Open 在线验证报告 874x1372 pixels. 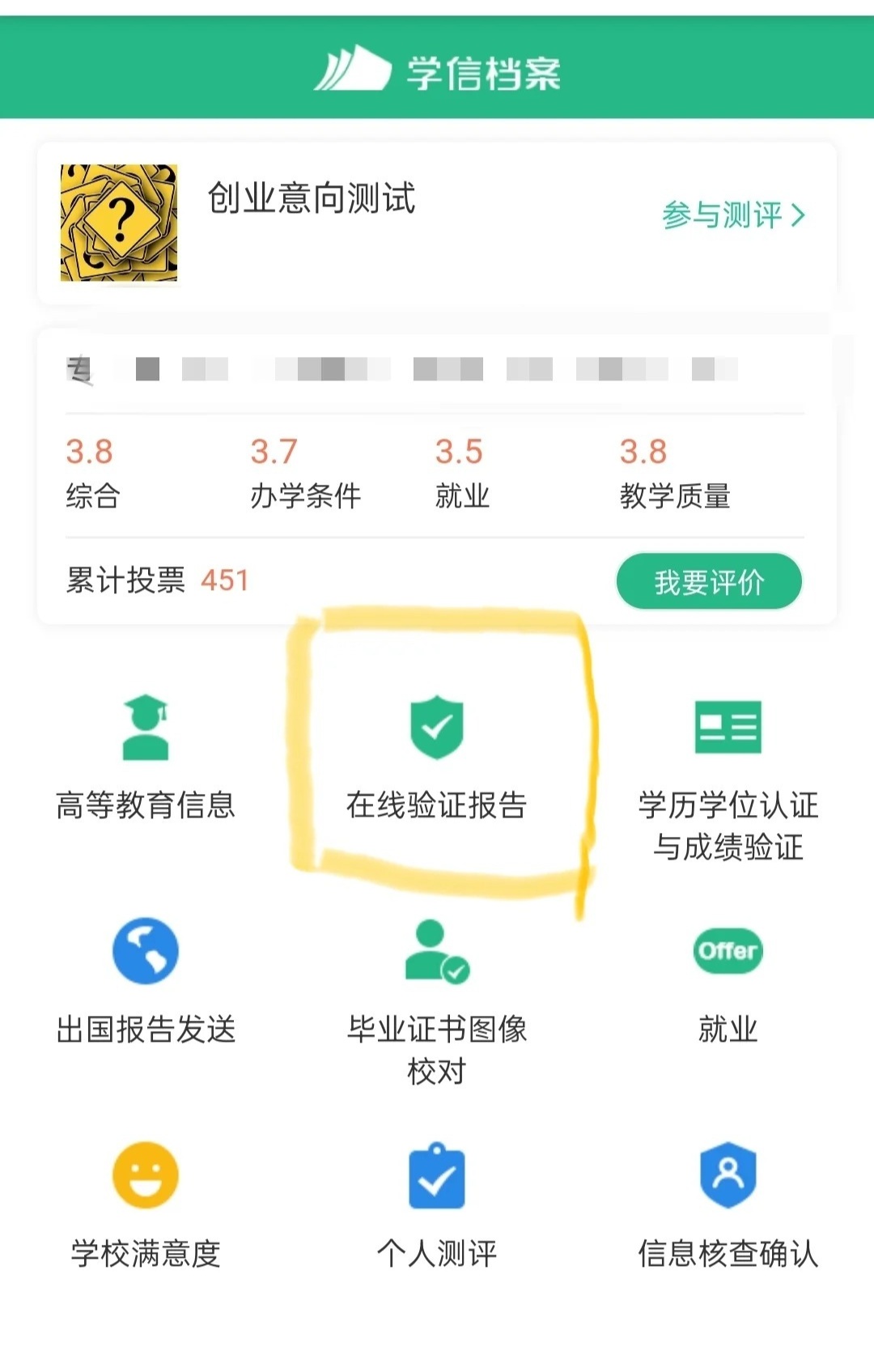point(437,757)
